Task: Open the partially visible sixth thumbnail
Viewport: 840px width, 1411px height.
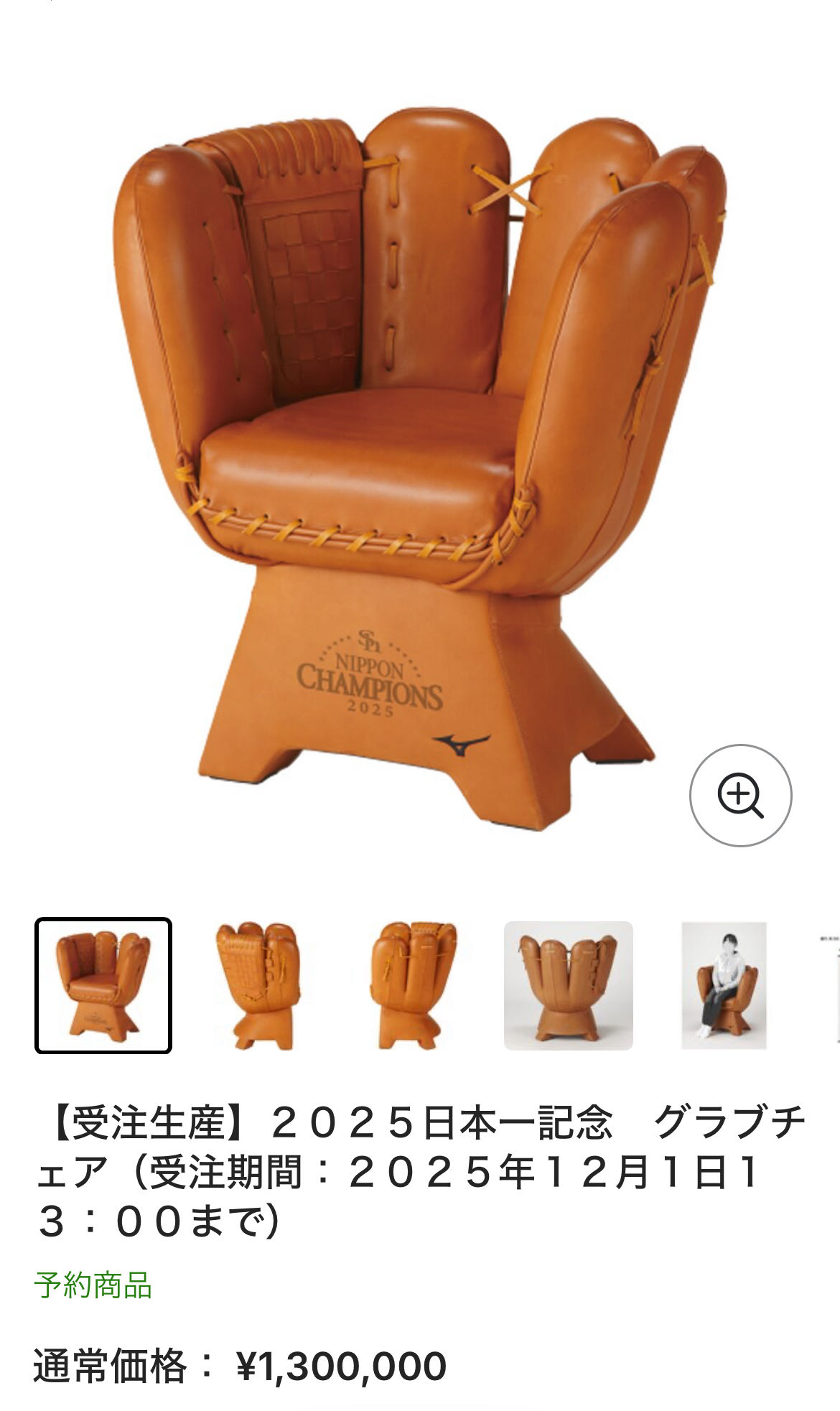Action: 829,985
